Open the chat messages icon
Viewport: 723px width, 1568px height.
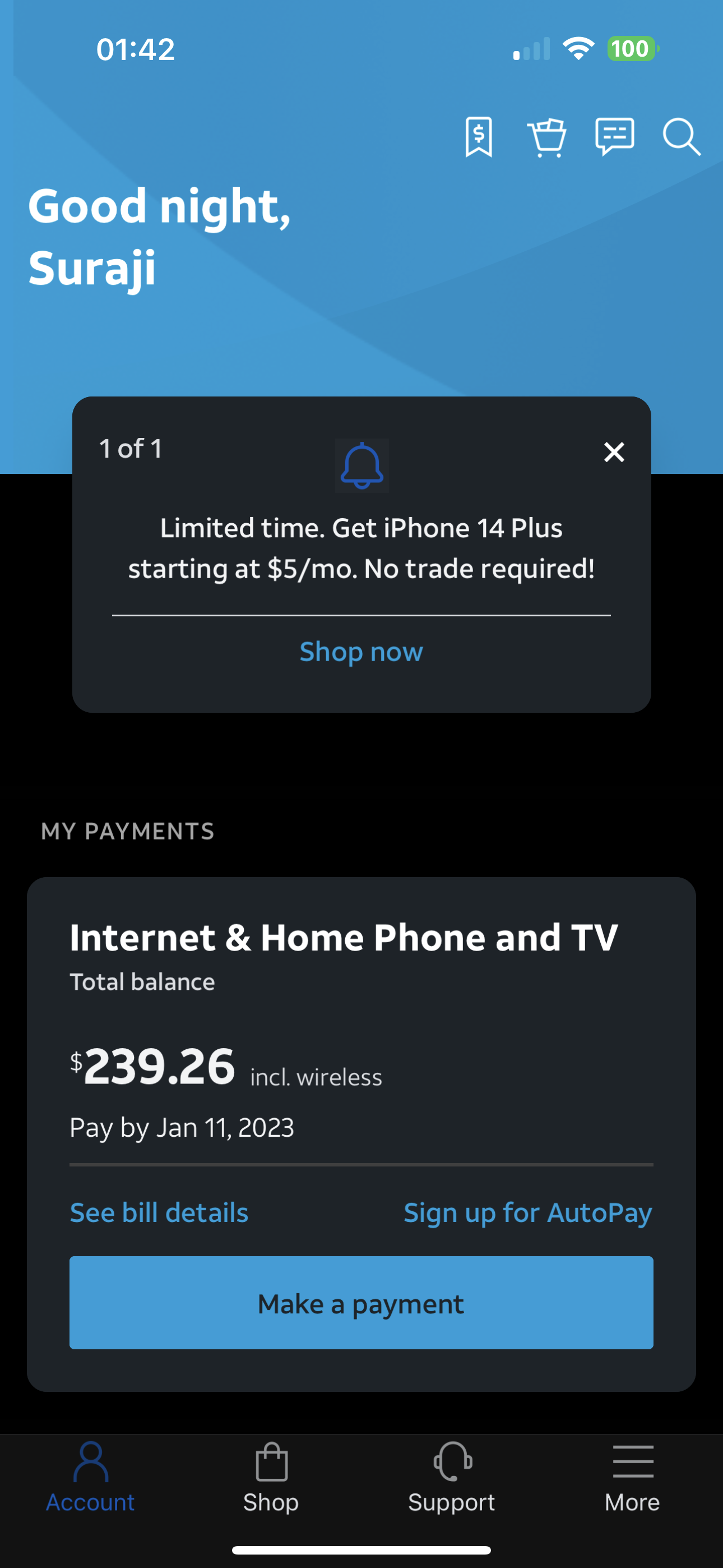pos(614,137)
